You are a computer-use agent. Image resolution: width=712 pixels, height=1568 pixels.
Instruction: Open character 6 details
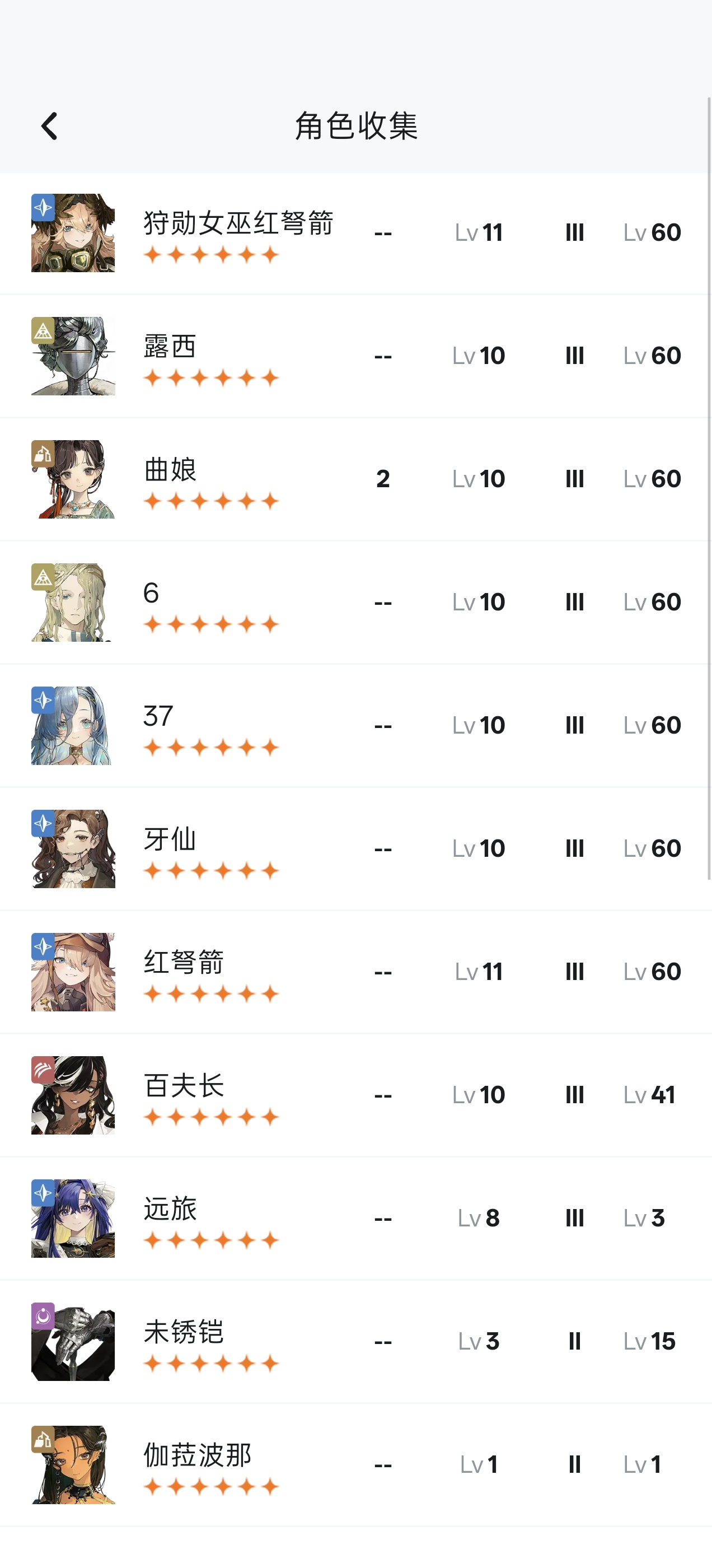[356, 603]
